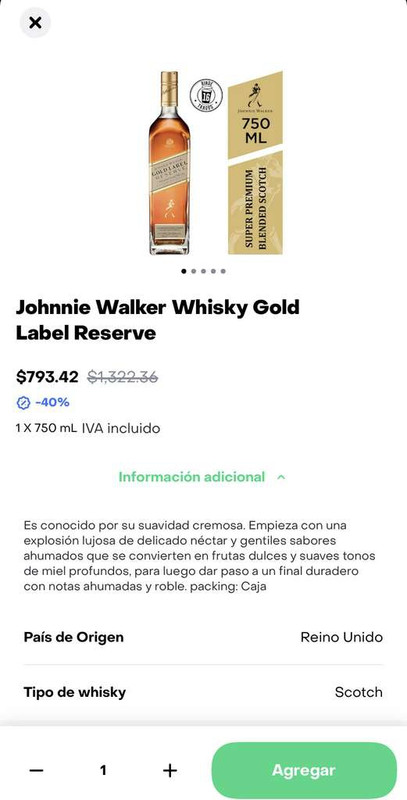Close the product detail sheet

[35, 23]
